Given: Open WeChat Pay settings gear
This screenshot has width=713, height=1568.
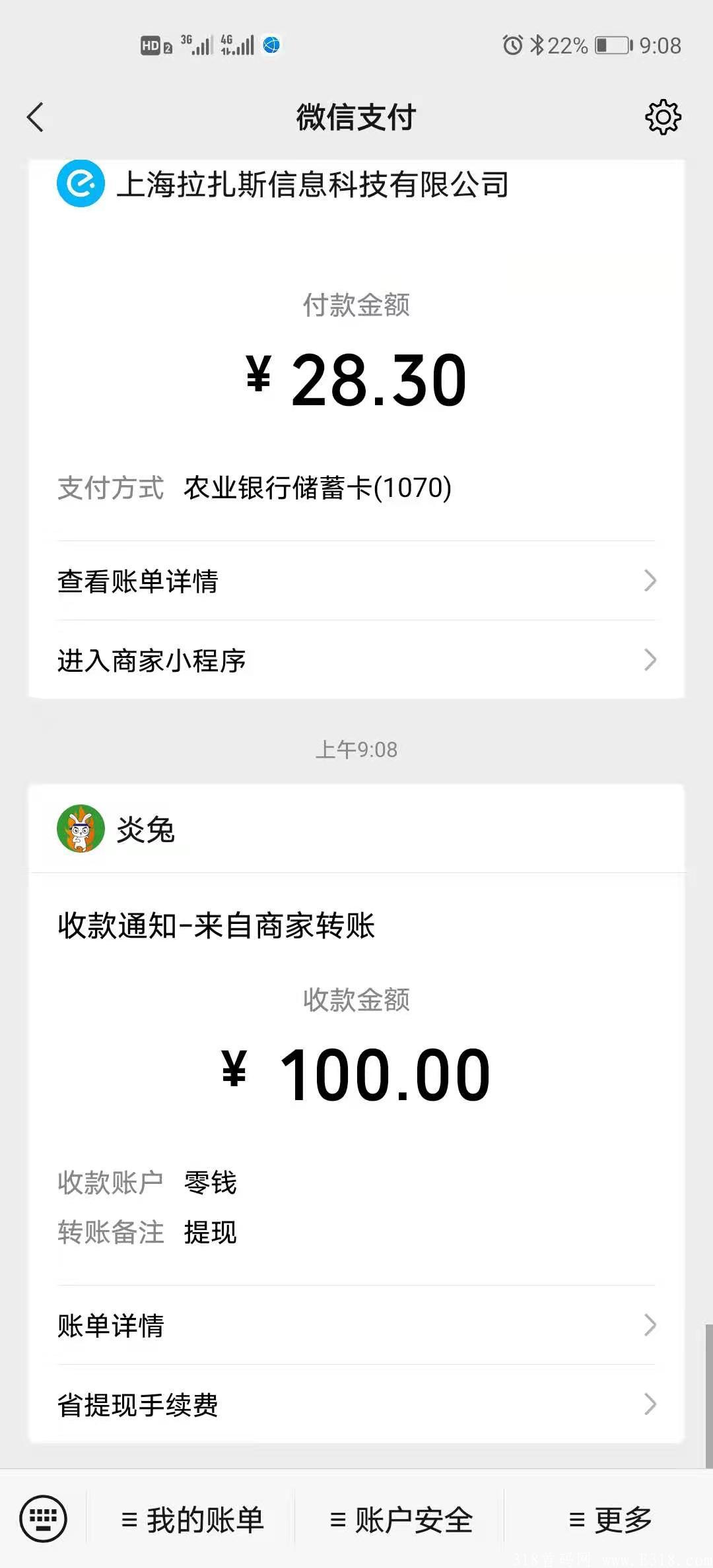Looking at the screenshot, I should click(x=663, y=117).
